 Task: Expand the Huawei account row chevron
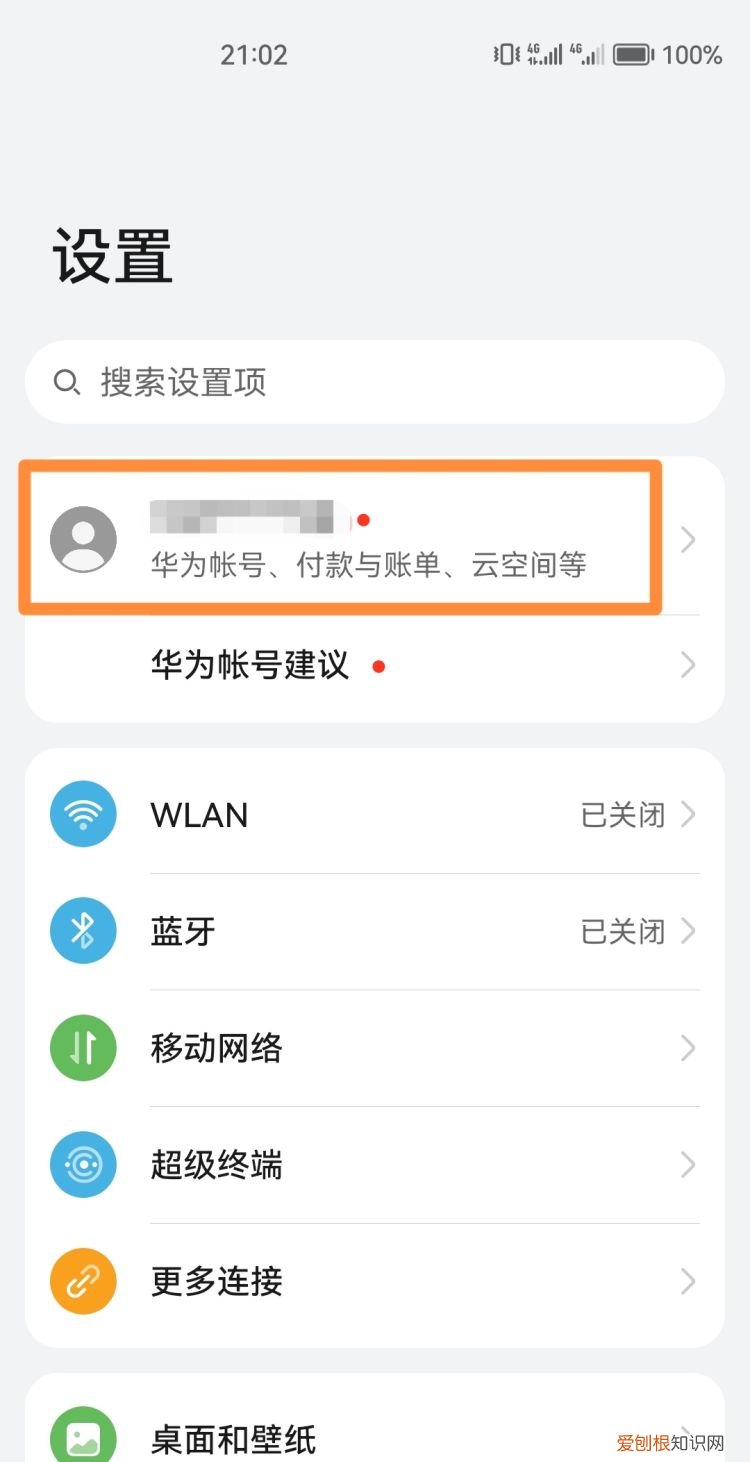click(x=687, y=539)
